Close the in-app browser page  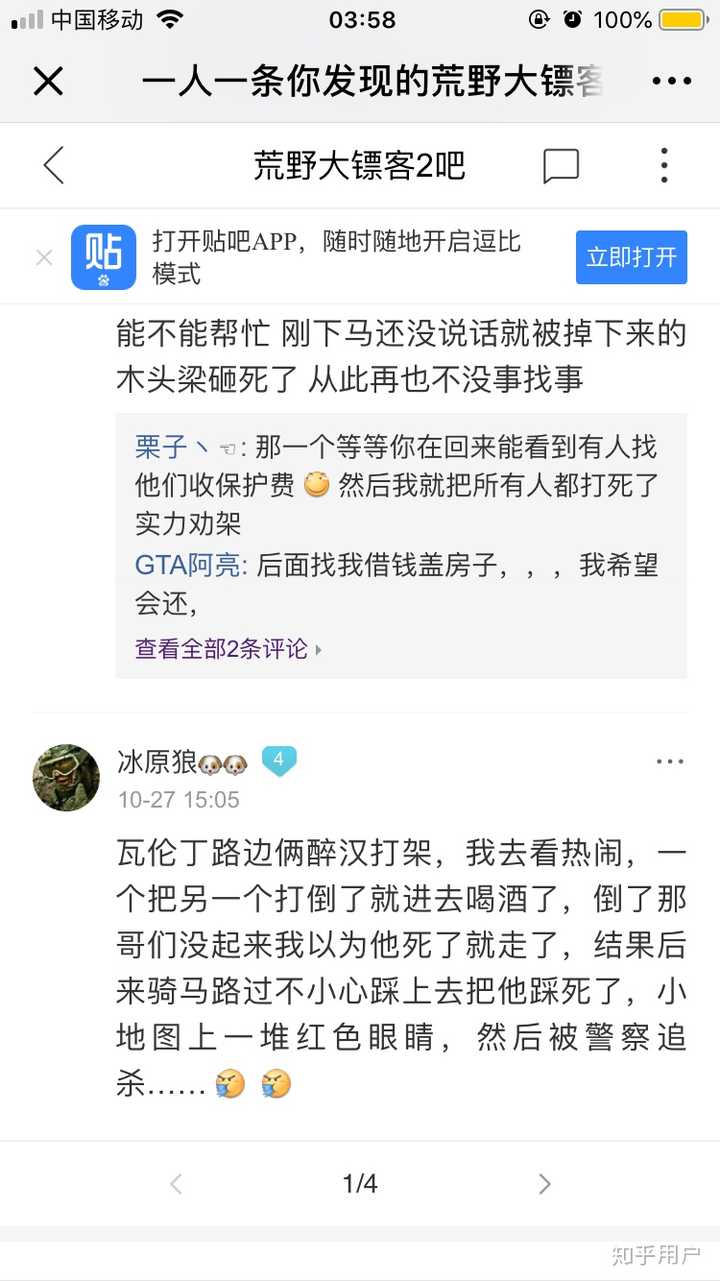coord(48,81)
